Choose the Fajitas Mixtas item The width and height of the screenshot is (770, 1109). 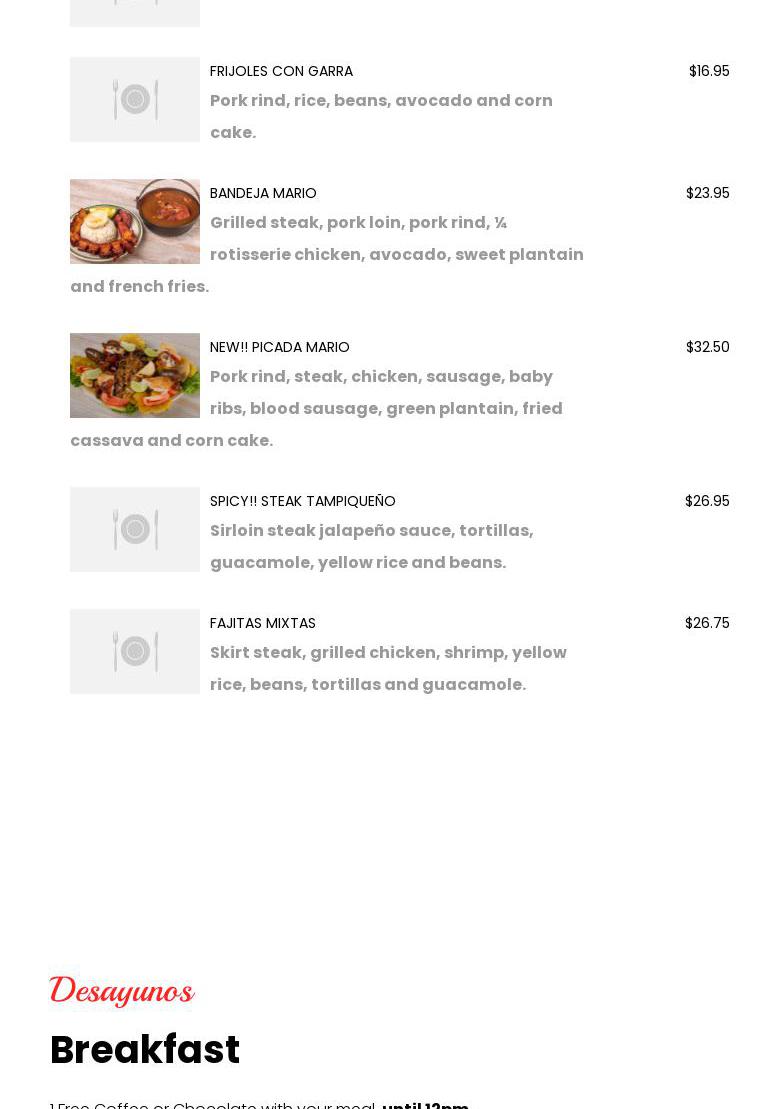tap(262, 623)
